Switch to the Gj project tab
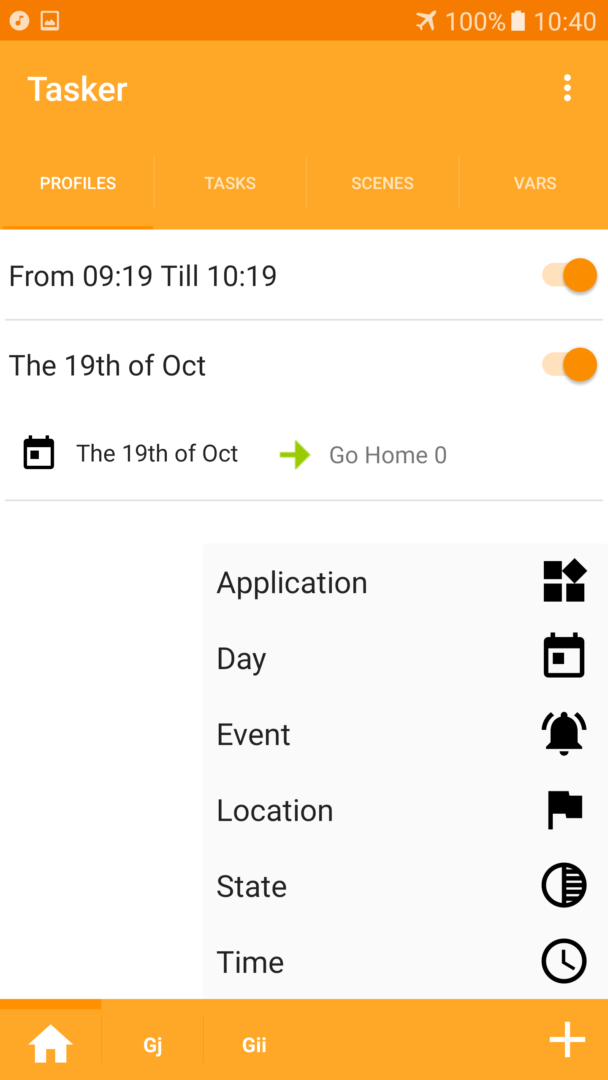 pyautogui.click(x=153, y=1045)
